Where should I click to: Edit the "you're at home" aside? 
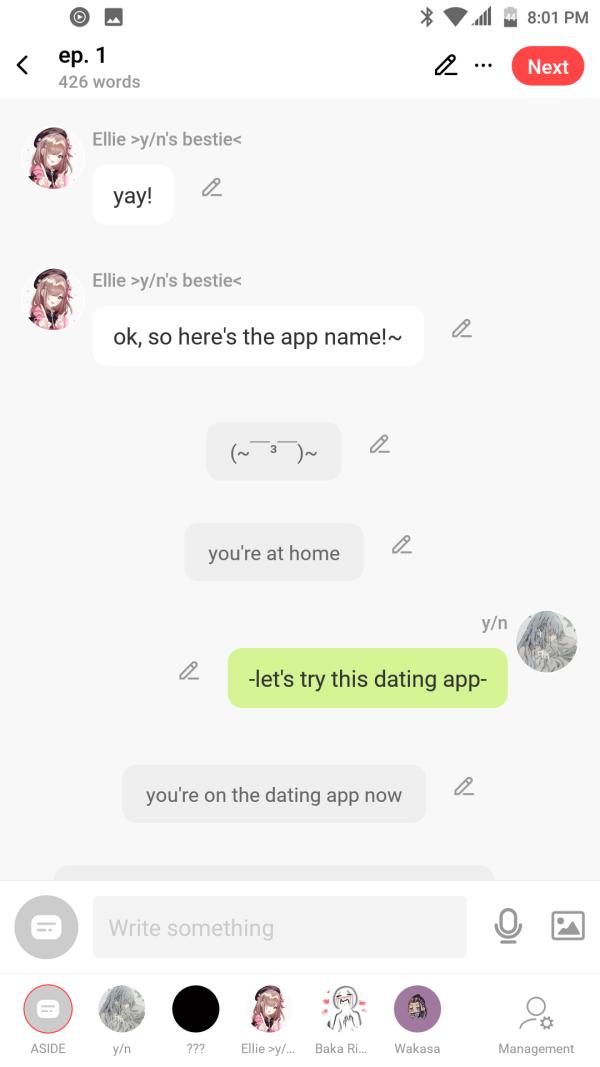(401, 545)
